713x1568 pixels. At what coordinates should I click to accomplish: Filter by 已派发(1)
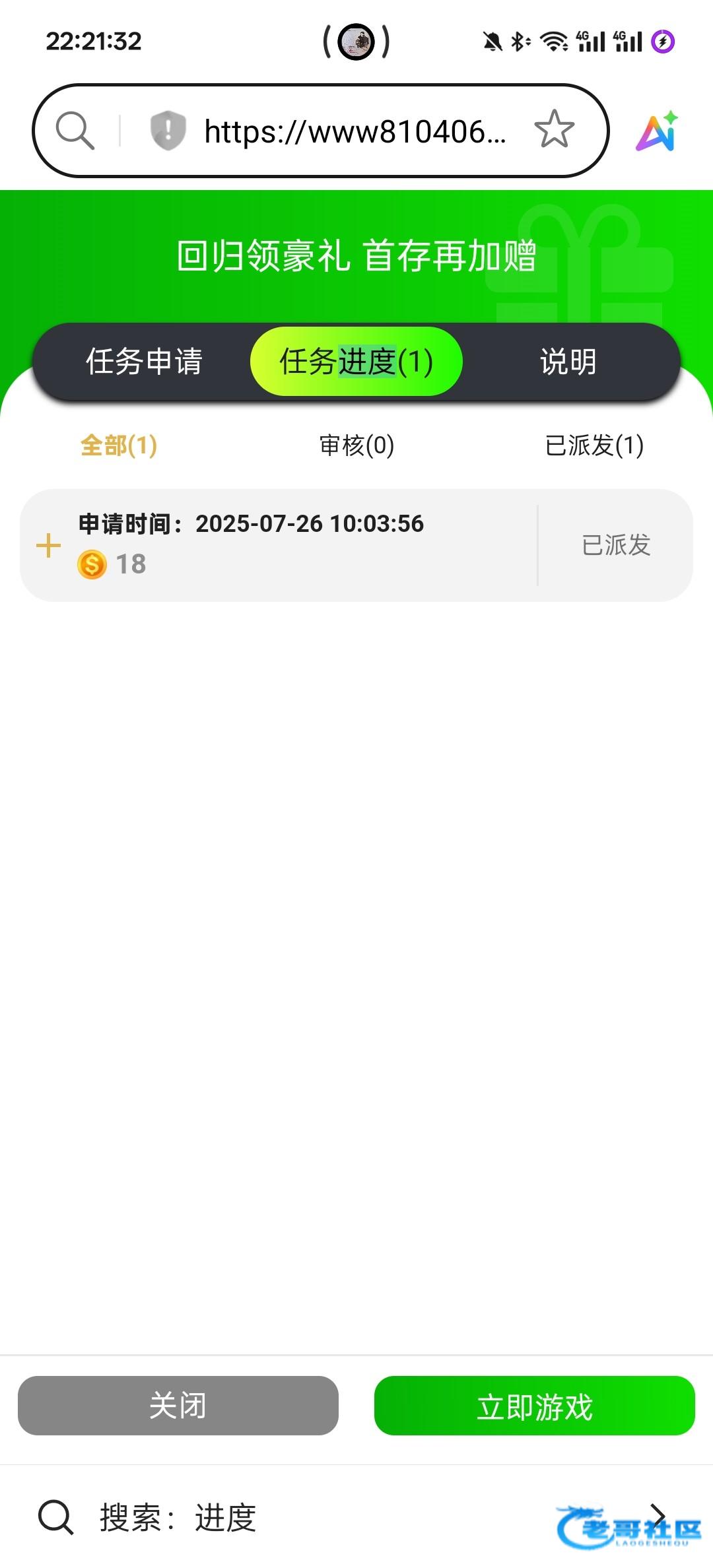point(594,445)
